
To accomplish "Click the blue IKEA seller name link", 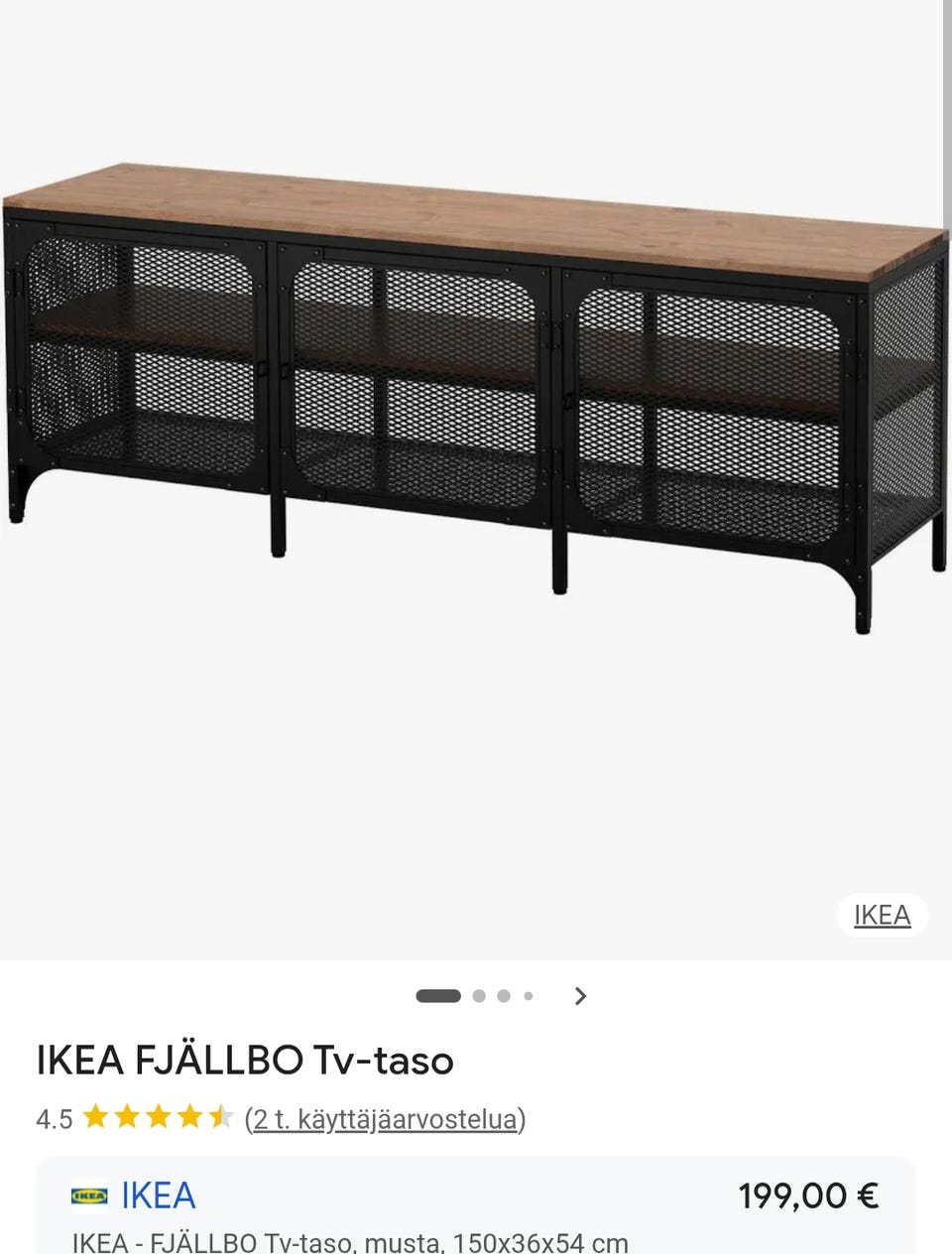I will pos(157,1195).
